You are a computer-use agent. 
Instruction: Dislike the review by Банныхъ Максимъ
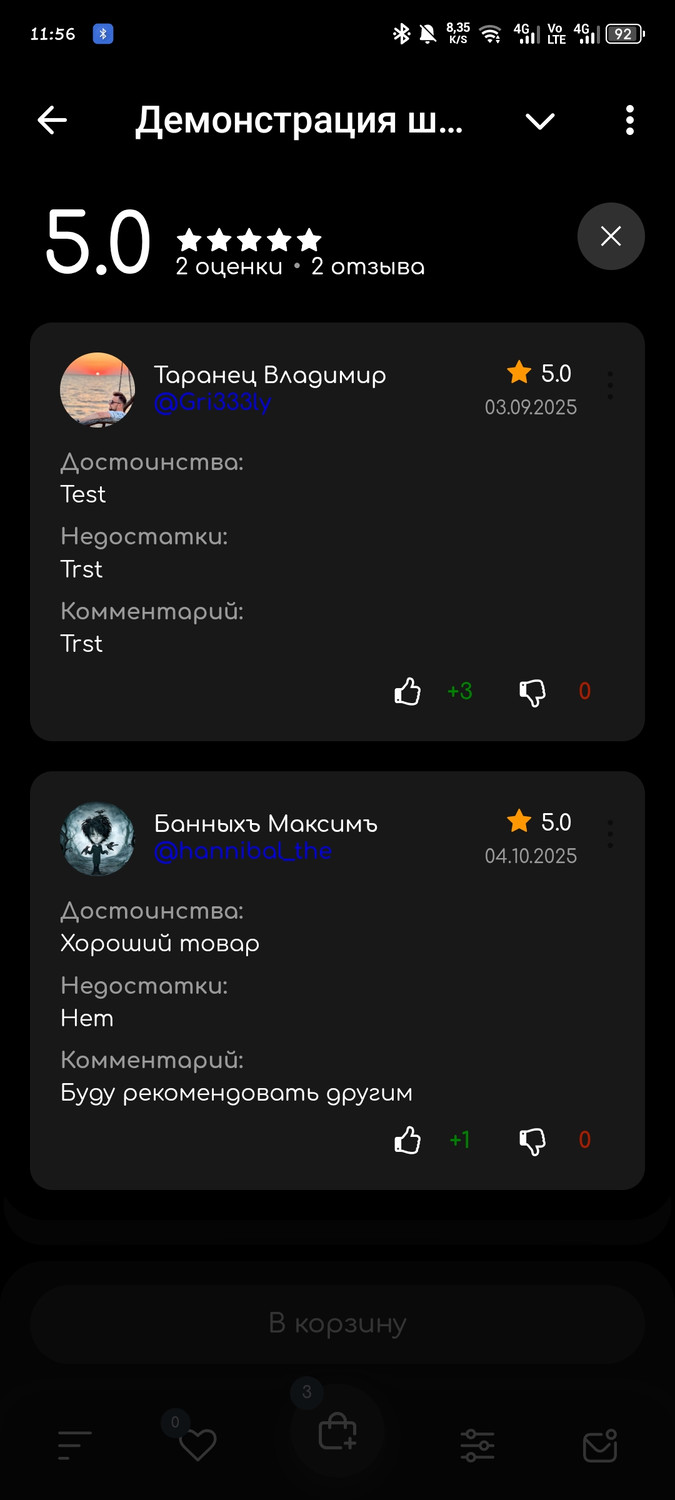click(532, 1140)
